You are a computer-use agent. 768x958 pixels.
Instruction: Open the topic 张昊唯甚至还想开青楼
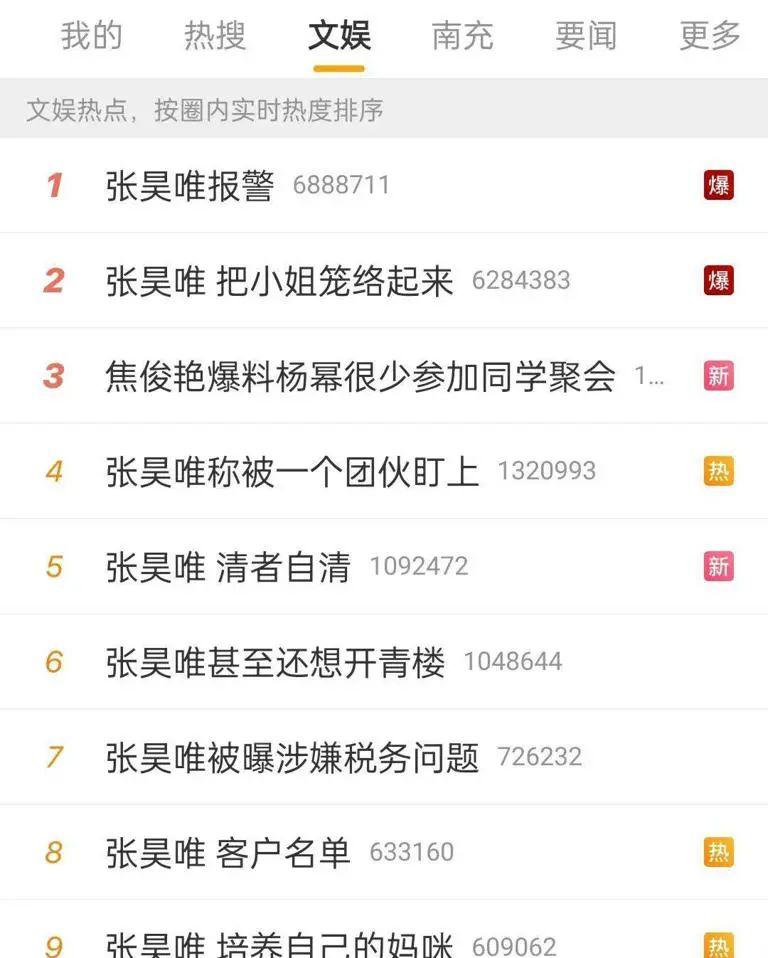pos(275,662)
